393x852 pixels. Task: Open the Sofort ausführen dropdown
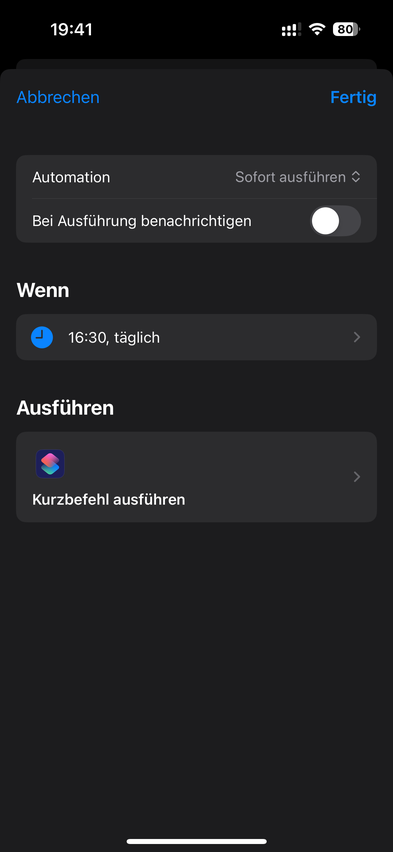(x=298, y=177)
